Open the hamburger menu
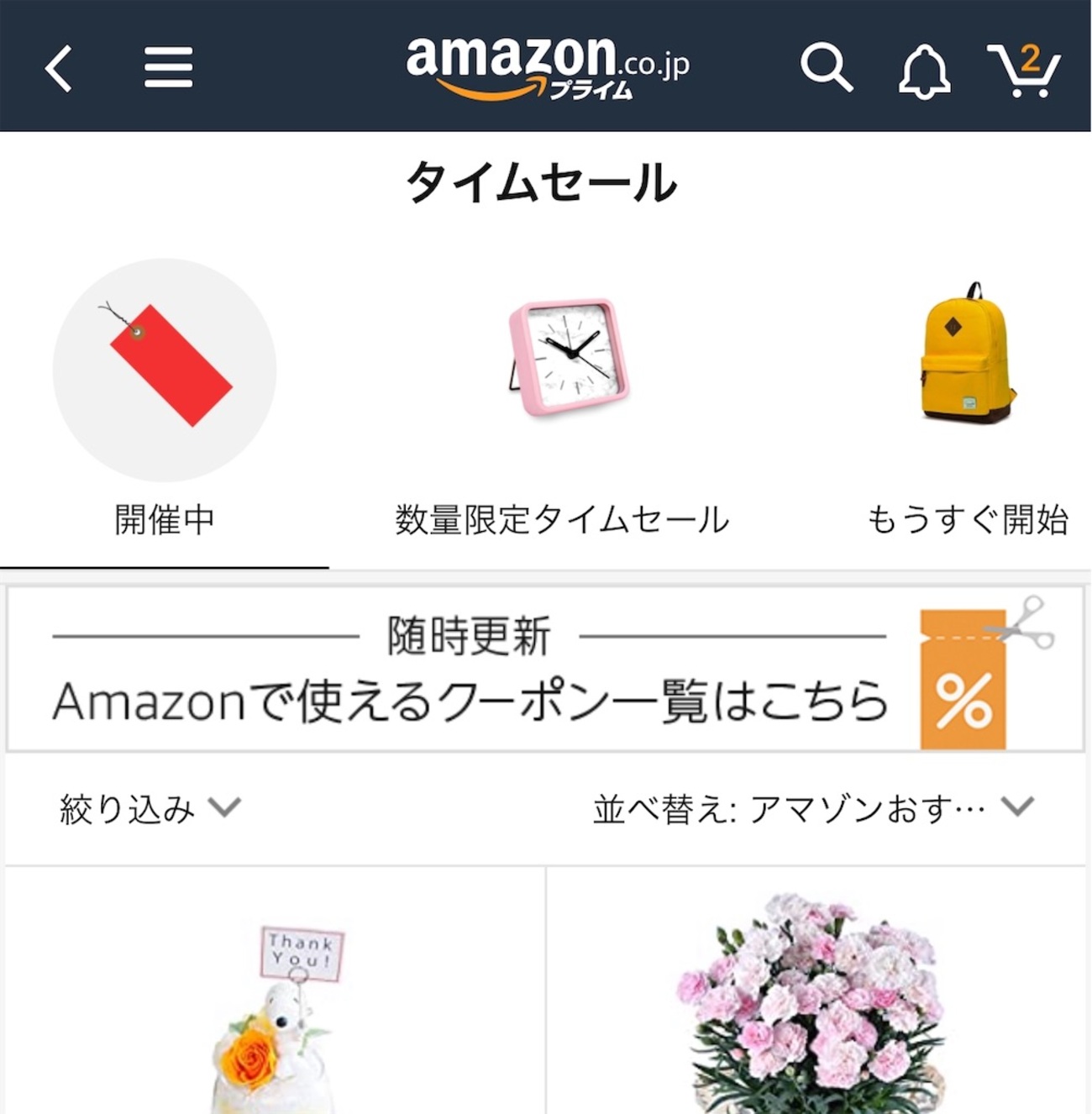This screenshot has width=1092, height=1114. [x=168, y=67]
